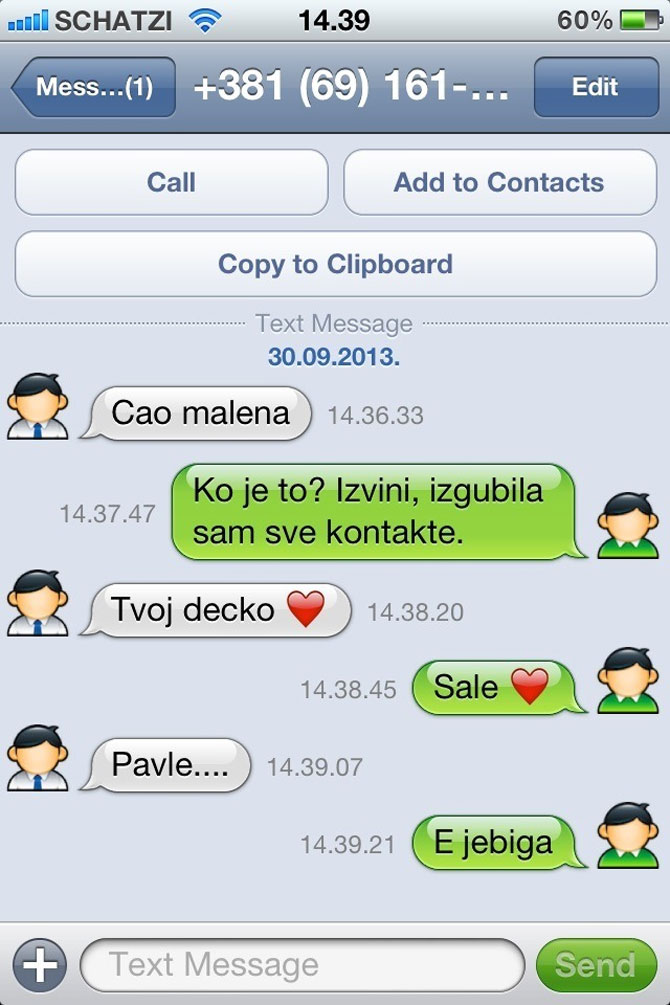Add the number to Contacts

point(499,183)
